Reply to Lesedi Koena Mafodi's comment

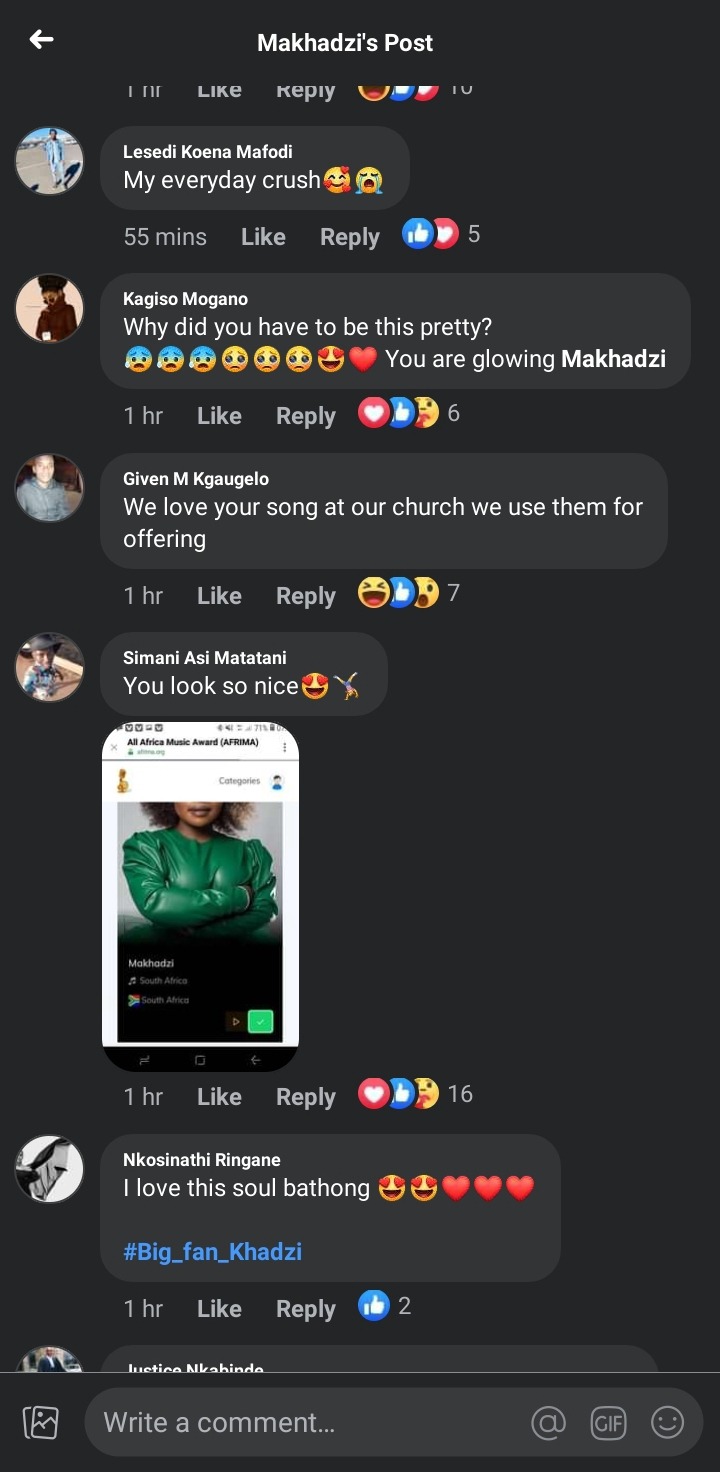(x=349, y=237)
